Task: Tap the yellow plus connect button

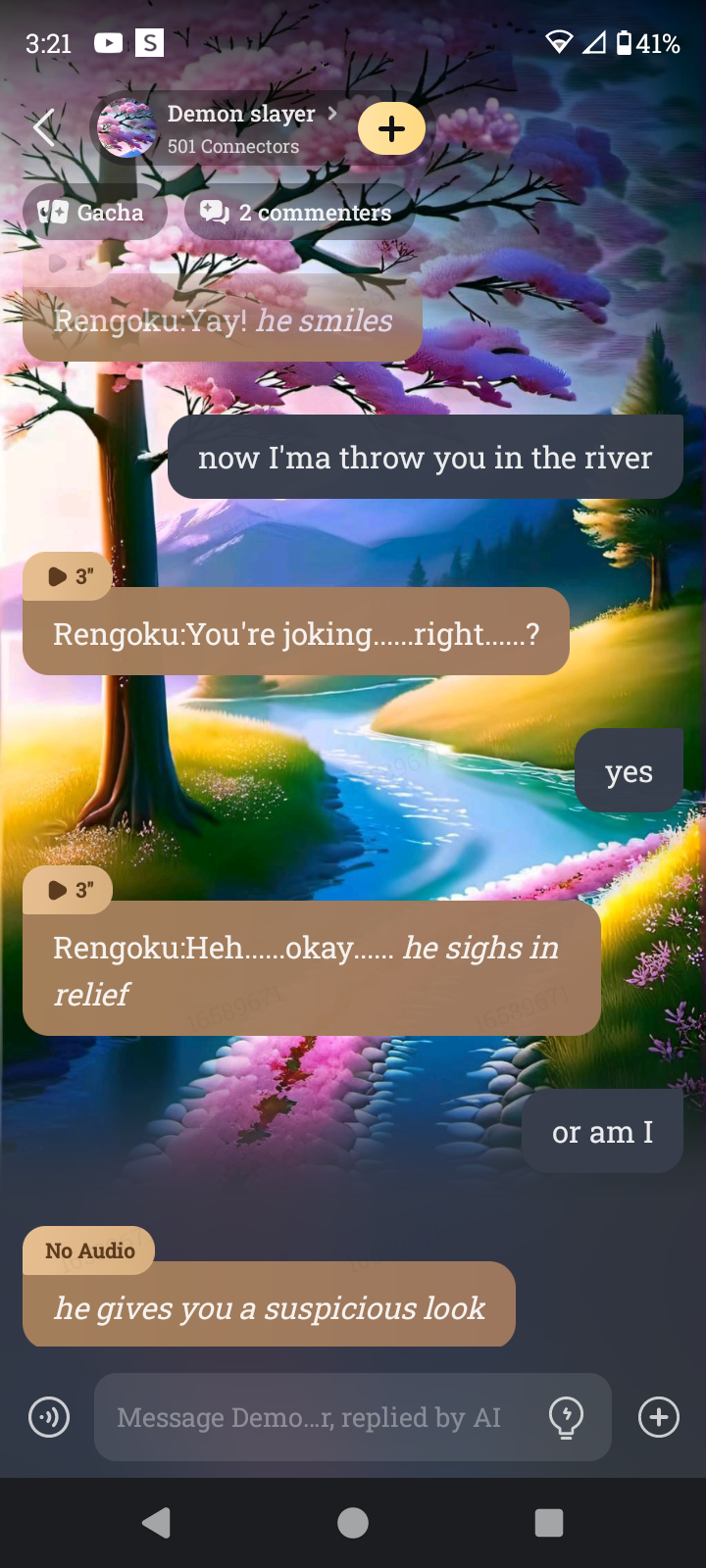Action: point(391,128)
